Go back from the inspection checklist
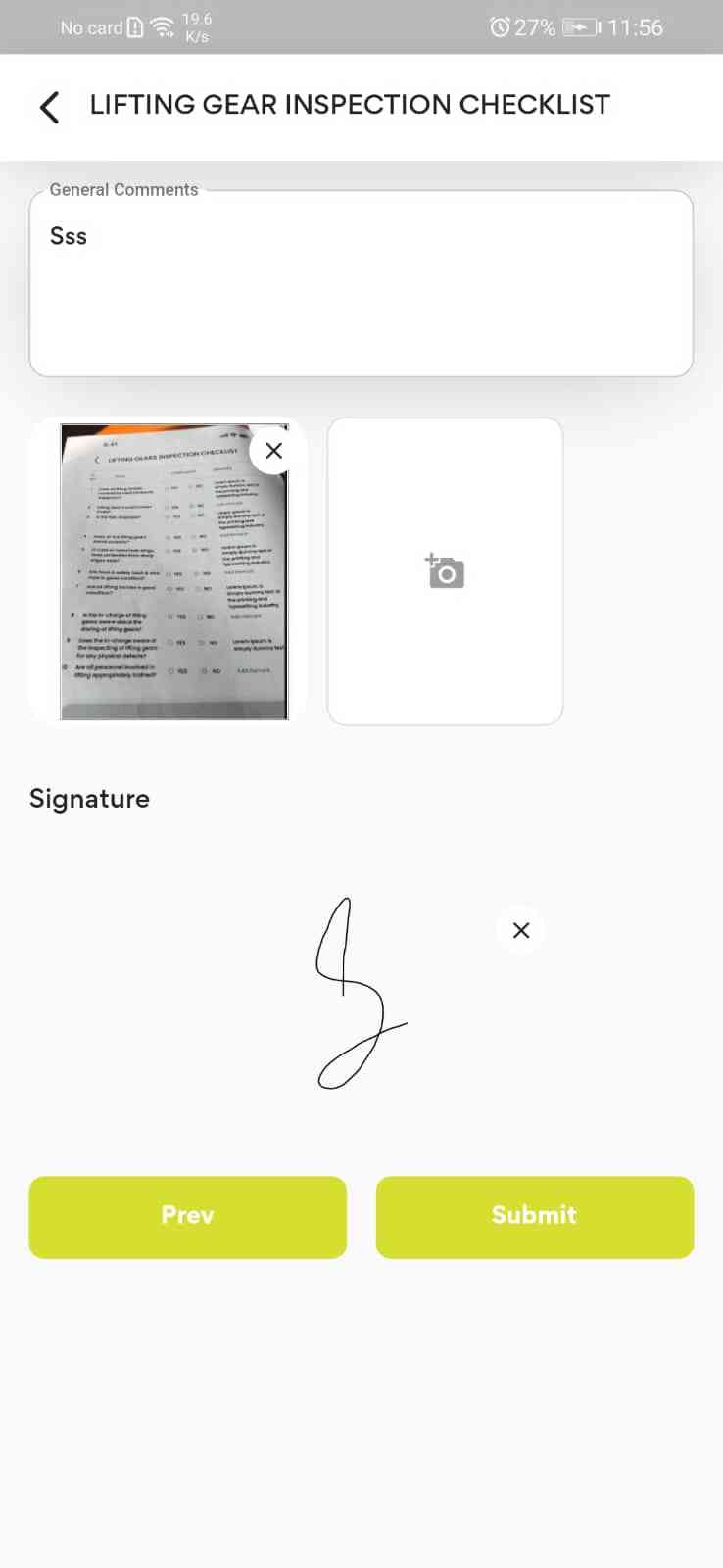This screenshot has height=1568, width=723. (49, 106)
